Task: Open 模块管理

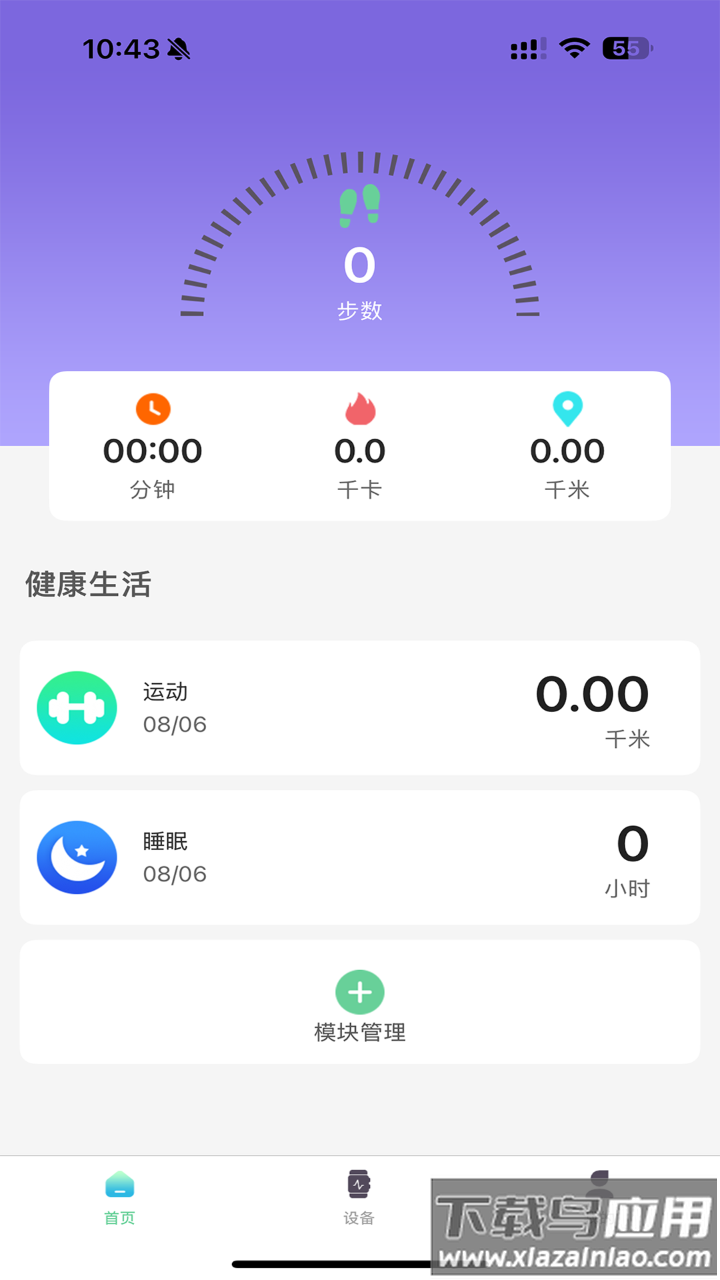Action: click(359, 1002)
